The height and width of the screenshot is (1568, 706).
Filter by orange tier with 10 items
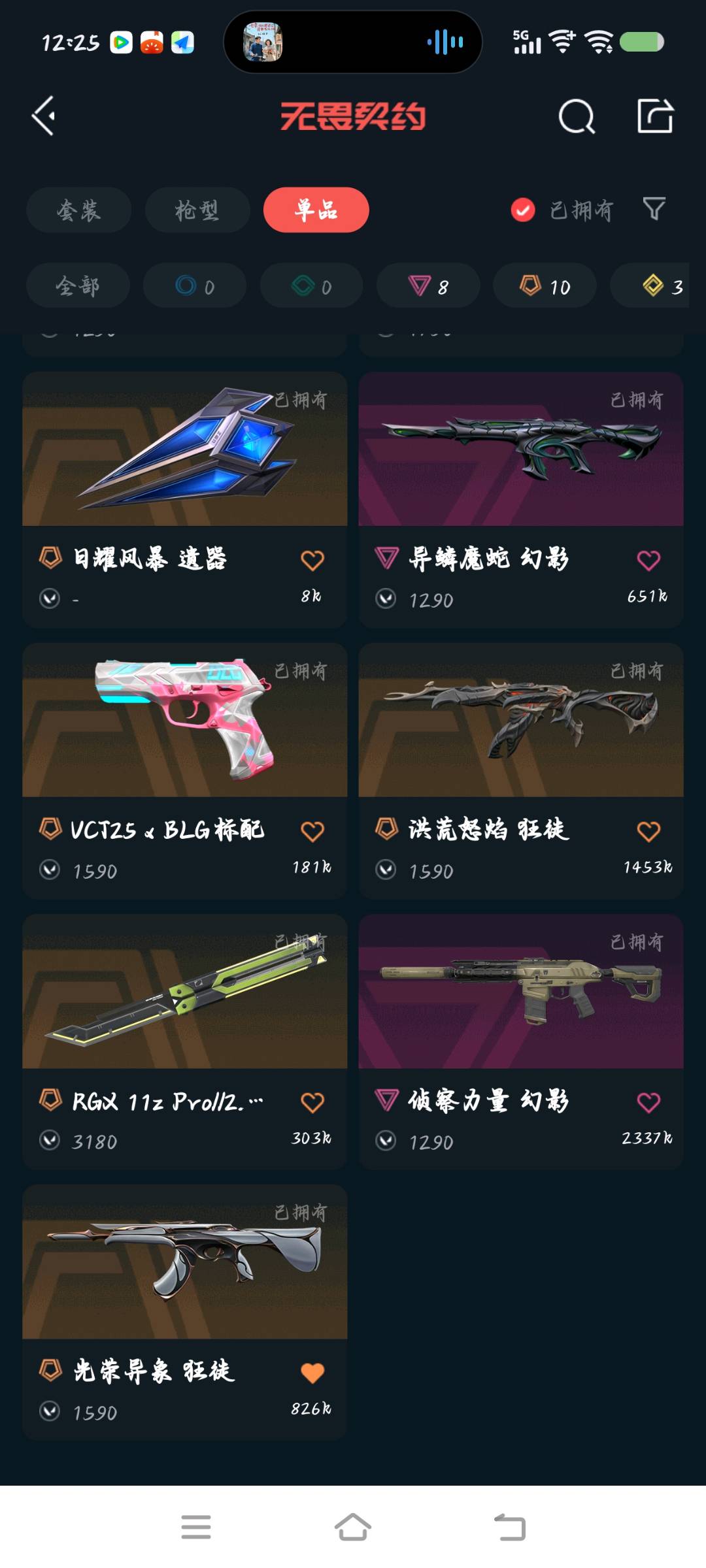click(x=545, y=286)
